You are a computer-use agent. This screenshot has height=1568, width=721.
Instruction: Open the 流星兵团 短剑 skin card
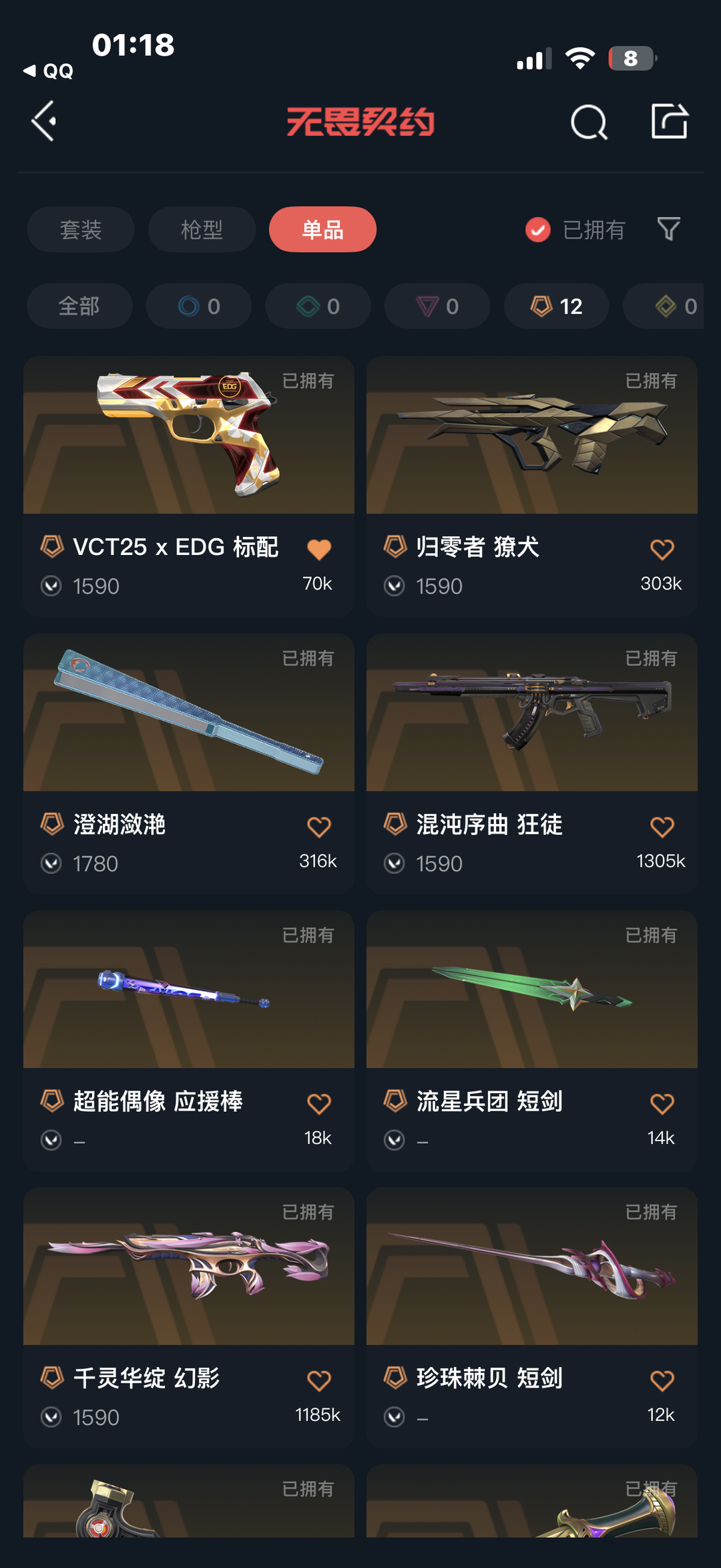[532, 1040]
